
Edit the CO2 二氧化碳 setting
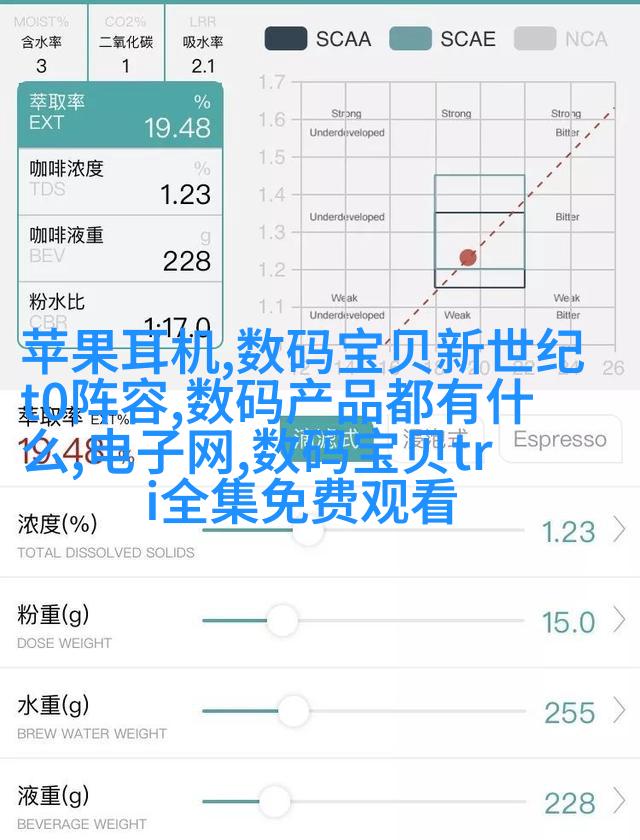coord(126,43)
